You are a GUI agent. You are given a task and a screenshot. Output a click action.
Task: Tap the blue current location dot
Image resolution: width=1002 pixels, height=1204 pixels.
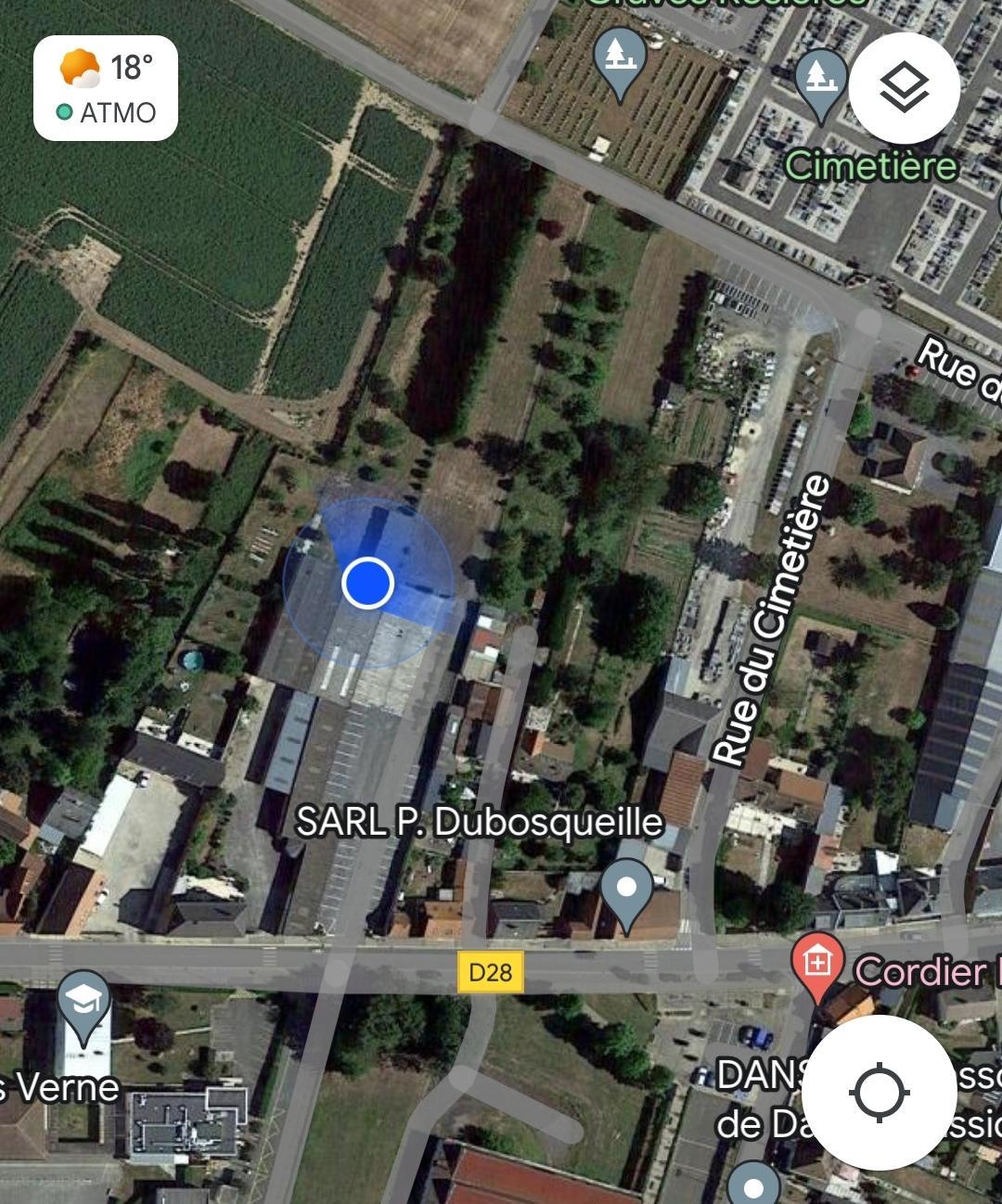point(368,583)
